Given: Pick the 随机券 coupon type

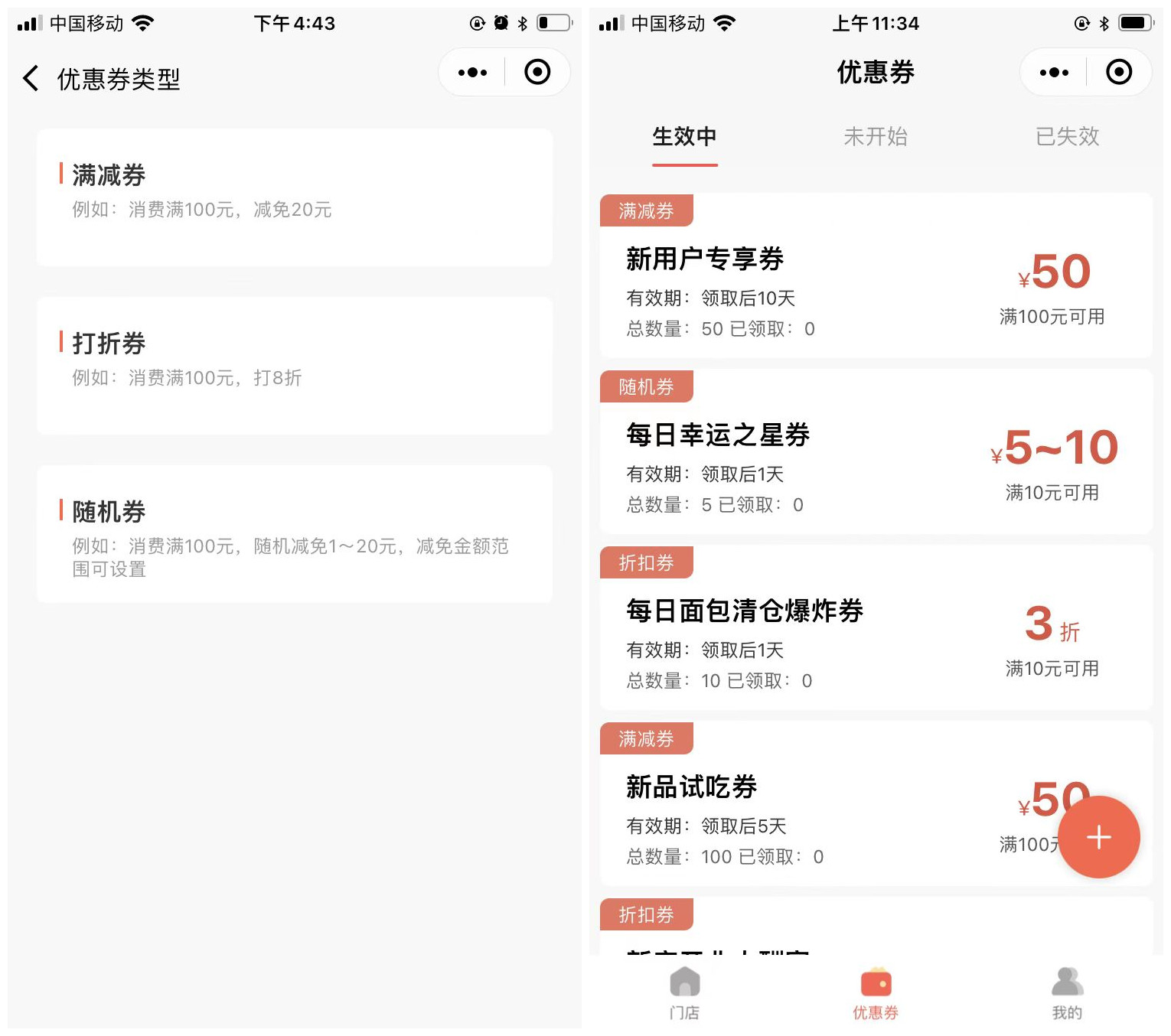Looking at the screenshot, I should 294,533.
